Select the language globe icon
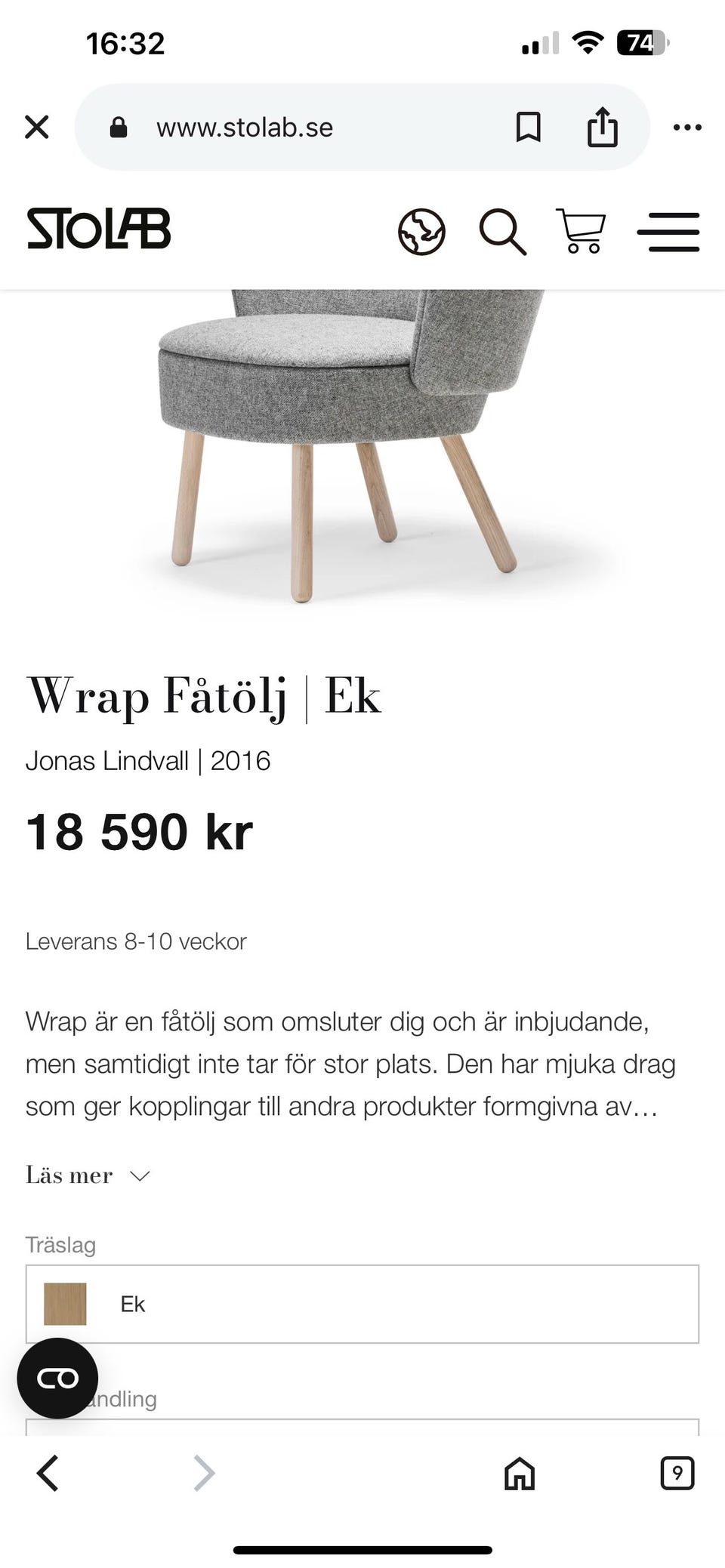Image resolution: width=725 pixels, height=1568 pixels. pyautogui.click(x=422, y=231)
